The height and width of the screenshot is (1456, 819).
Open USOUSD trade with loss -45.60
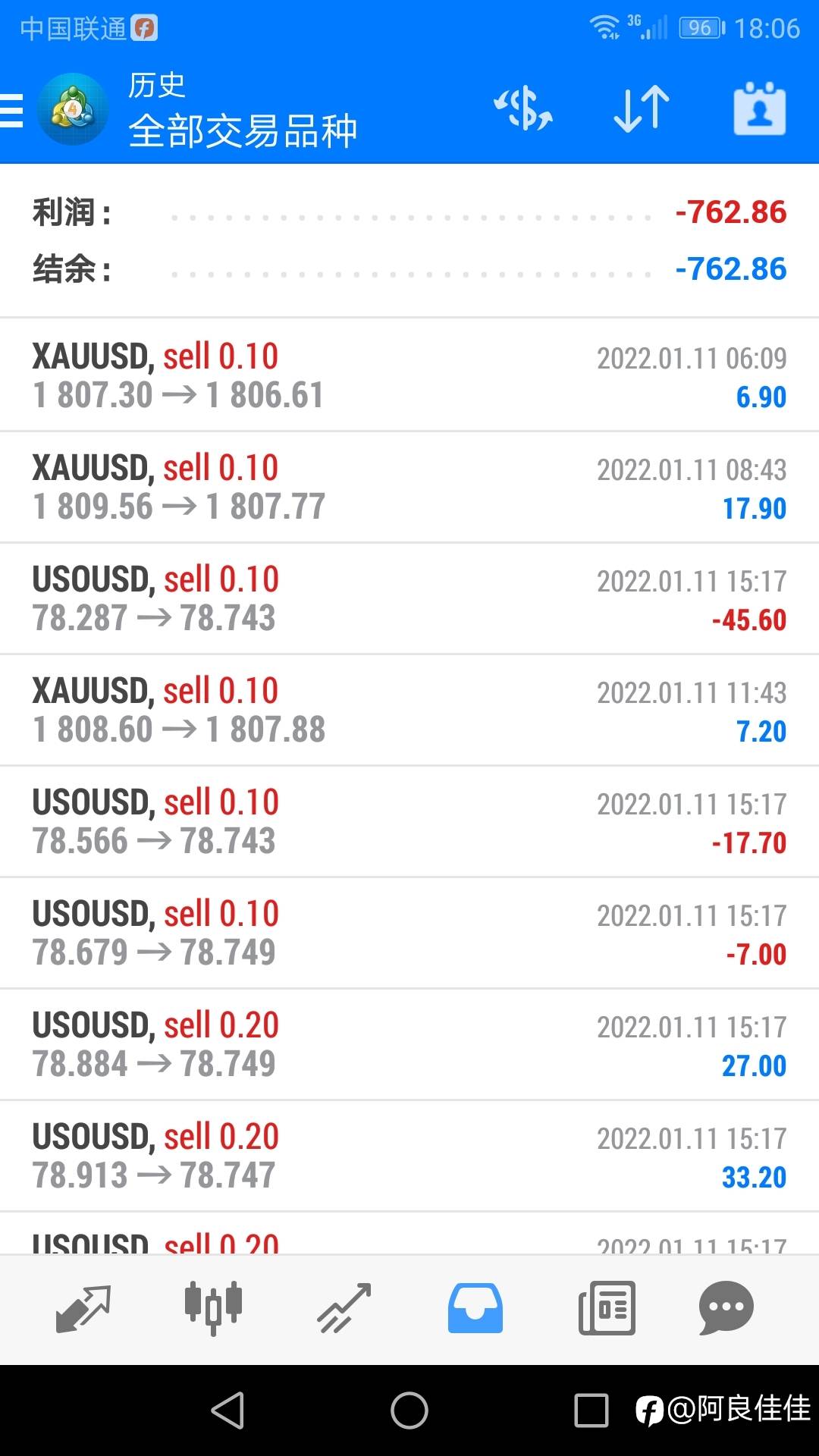click(409, 598)
